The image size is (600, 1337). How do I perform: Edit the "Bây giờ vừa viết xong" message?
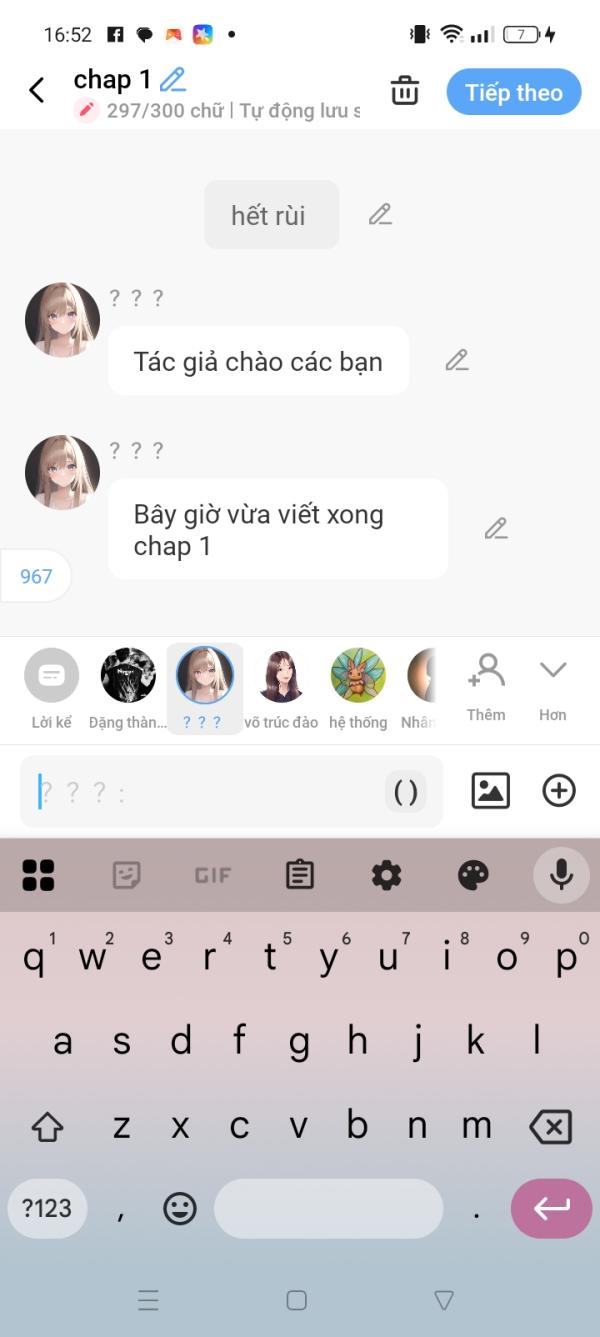[x=496, y=529]
